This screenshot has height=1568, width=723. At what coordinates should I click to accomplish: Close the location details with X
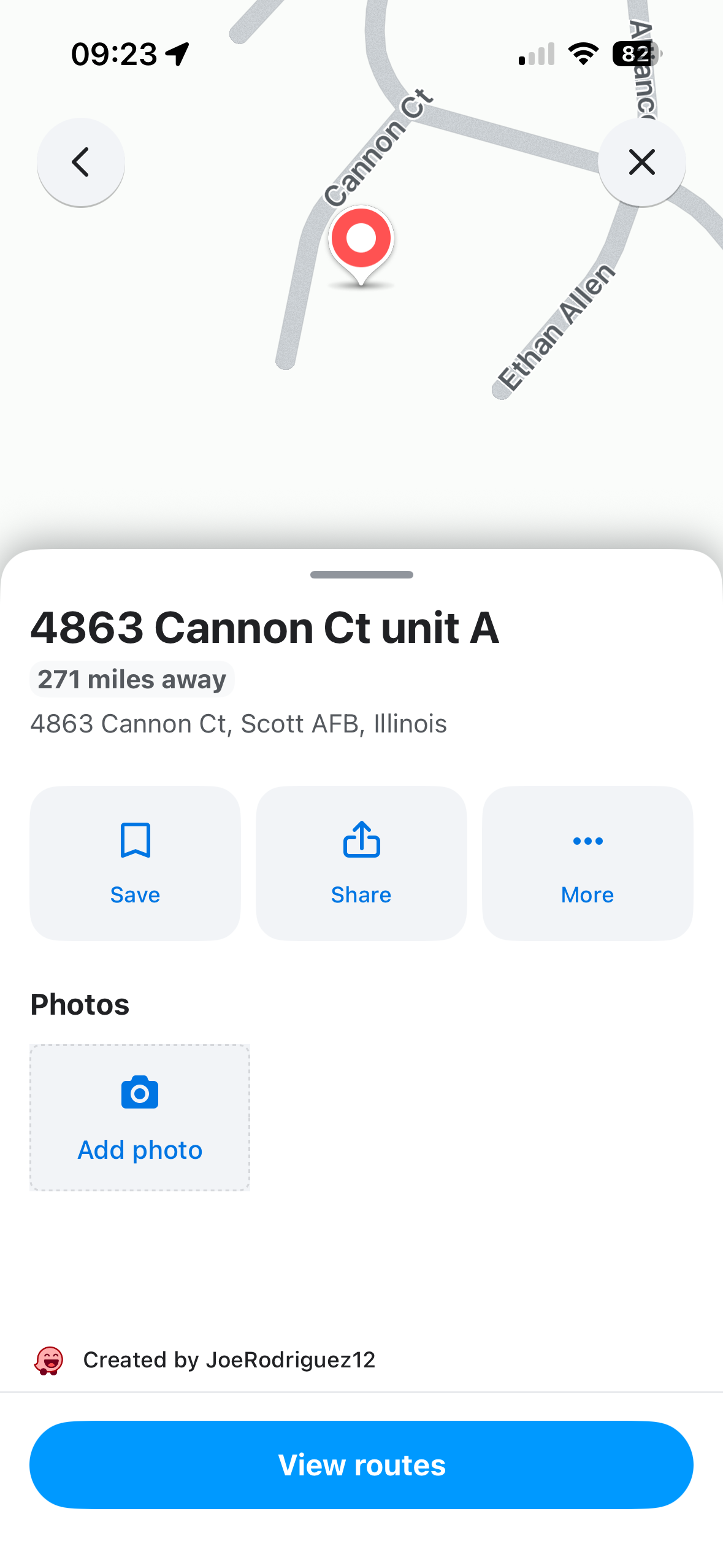click(x=641, y=163)
